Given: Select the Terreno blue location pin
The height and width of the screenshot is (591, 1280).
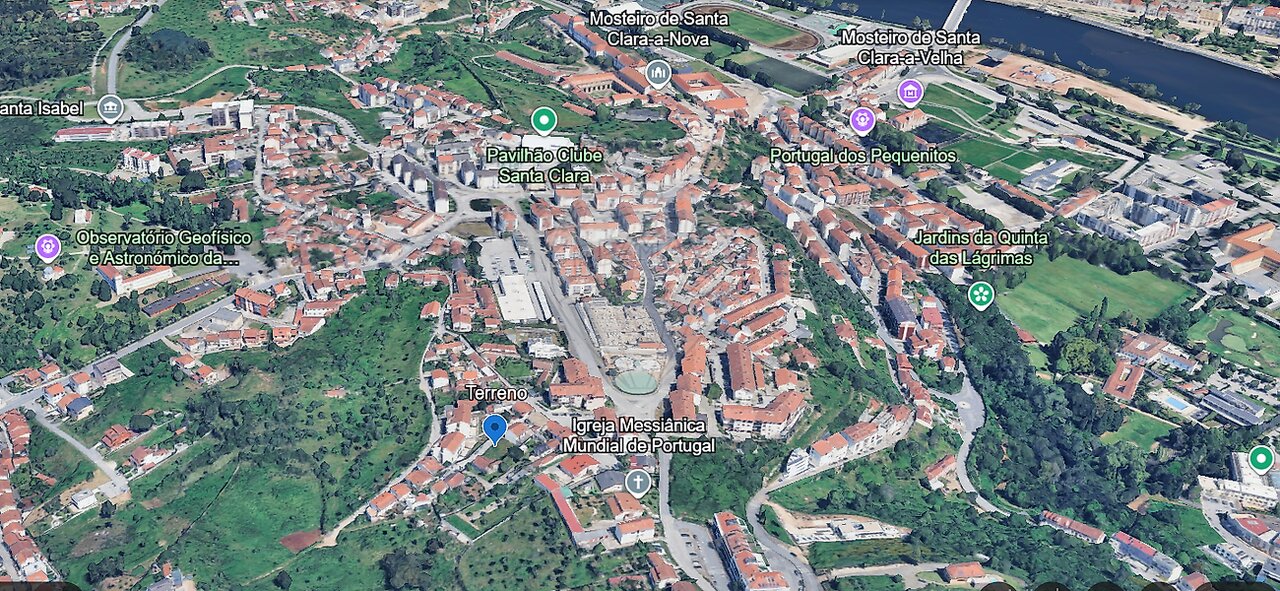Looking at the screenshot, I should (494, 429).
